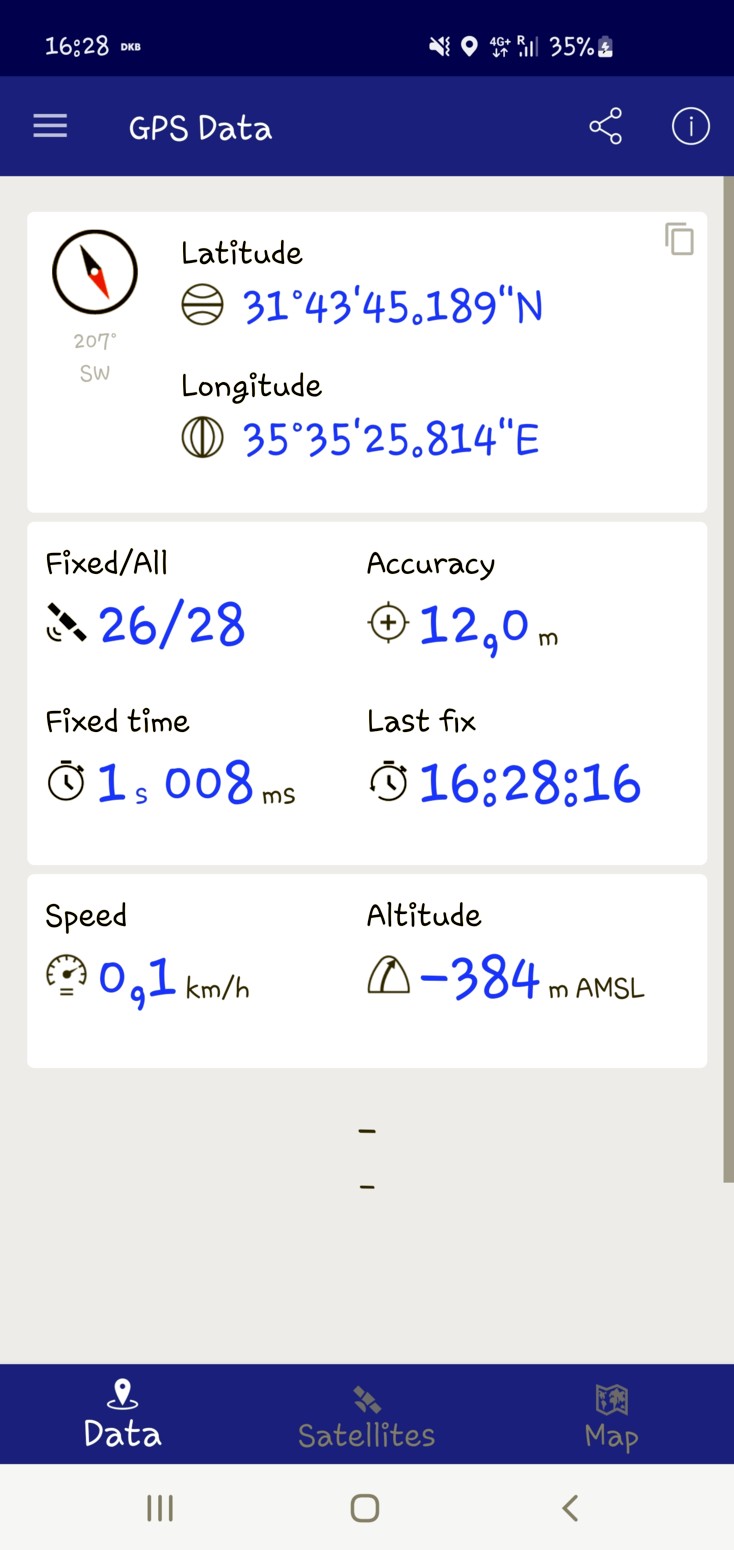
Task: Switch to the Map tab
Action: pos(611,1418)
